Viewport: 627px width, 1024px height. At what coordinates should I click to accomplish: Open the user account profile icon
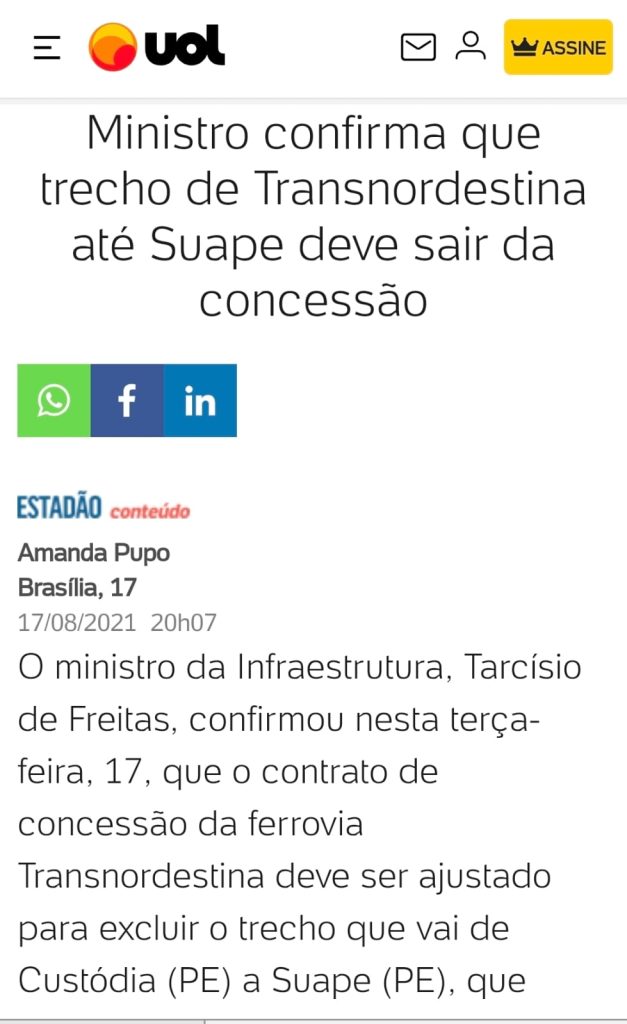click(x=470, y=47)
